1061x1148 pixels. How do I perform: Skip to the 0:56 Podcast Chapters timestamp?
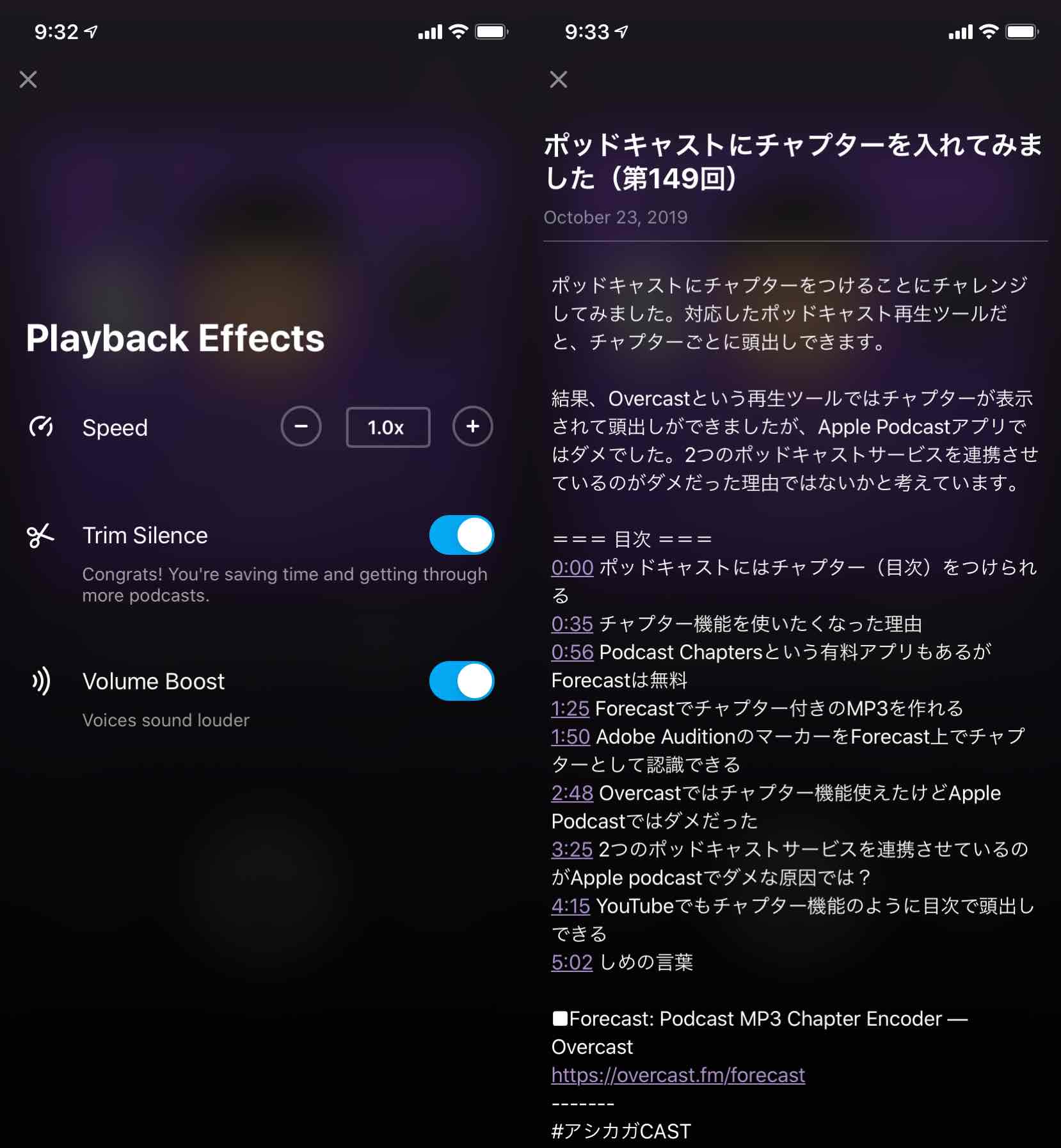572,652
